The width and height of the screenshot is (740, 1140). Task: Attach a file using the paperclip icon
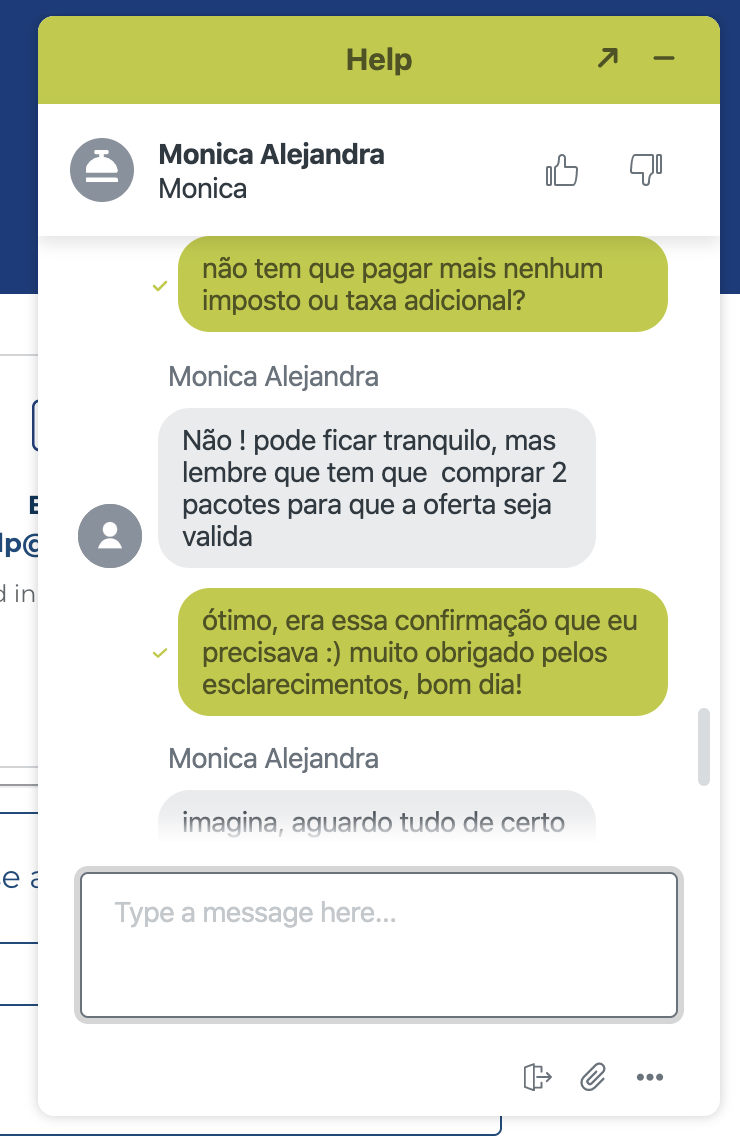(x=592, y=1077)
